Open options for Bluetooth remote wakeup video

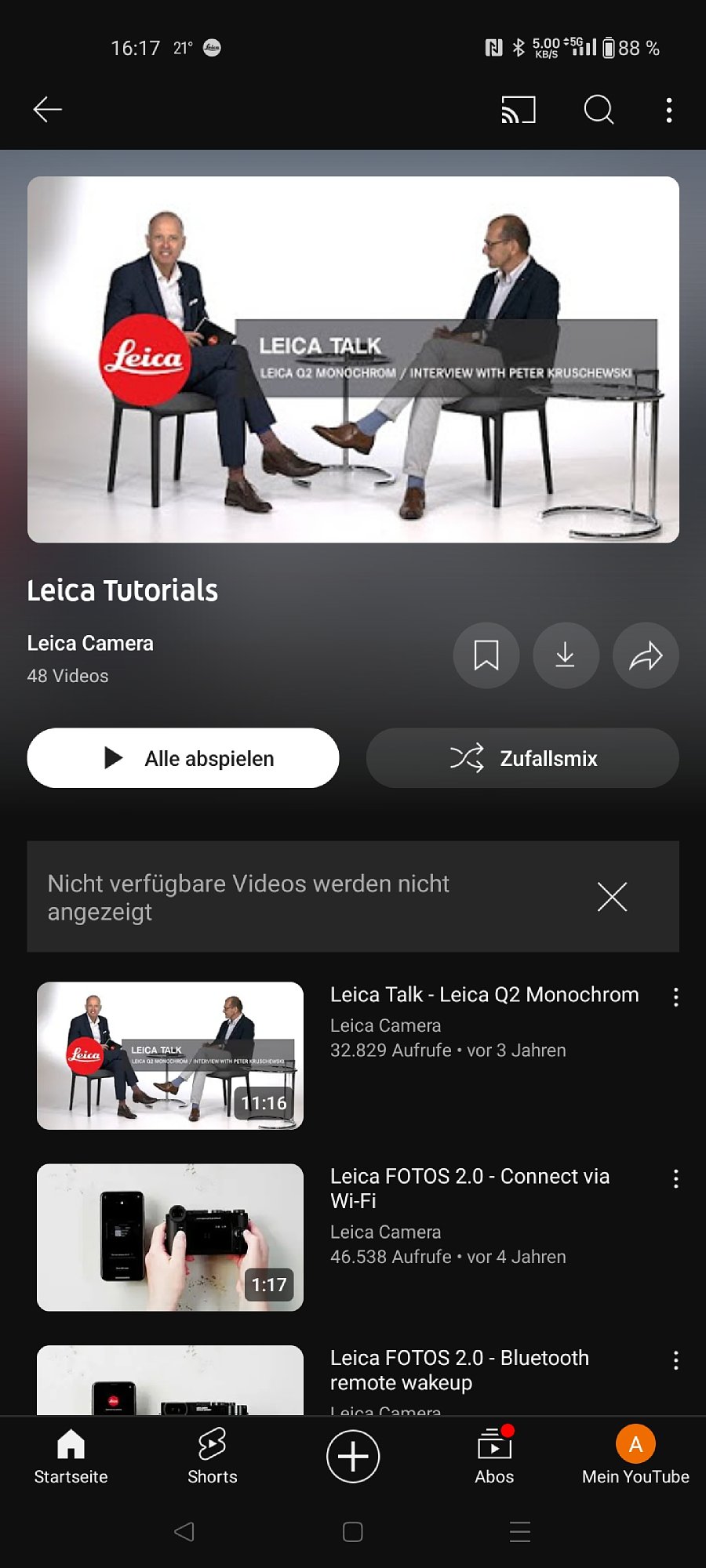(675, 1361)
